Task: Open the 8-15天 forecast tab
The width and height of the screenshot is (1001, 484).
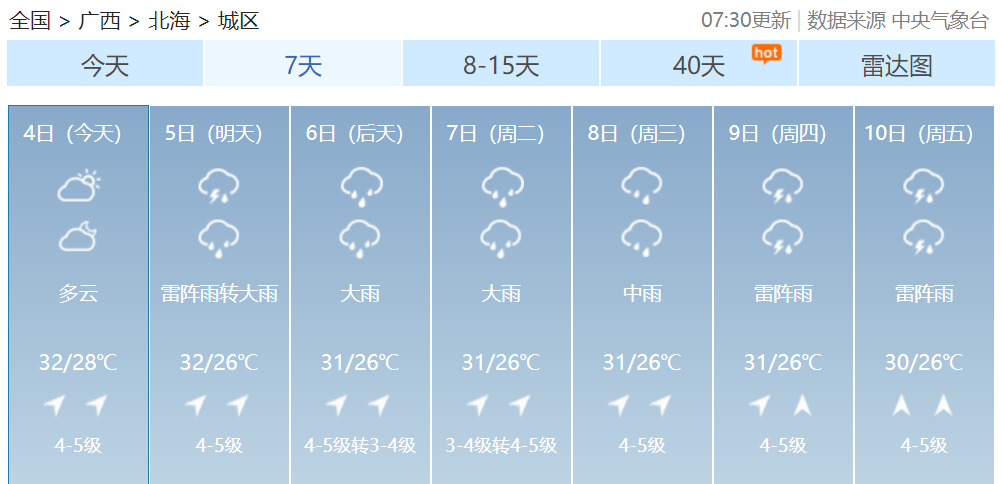Action: [x=501, y=66]
